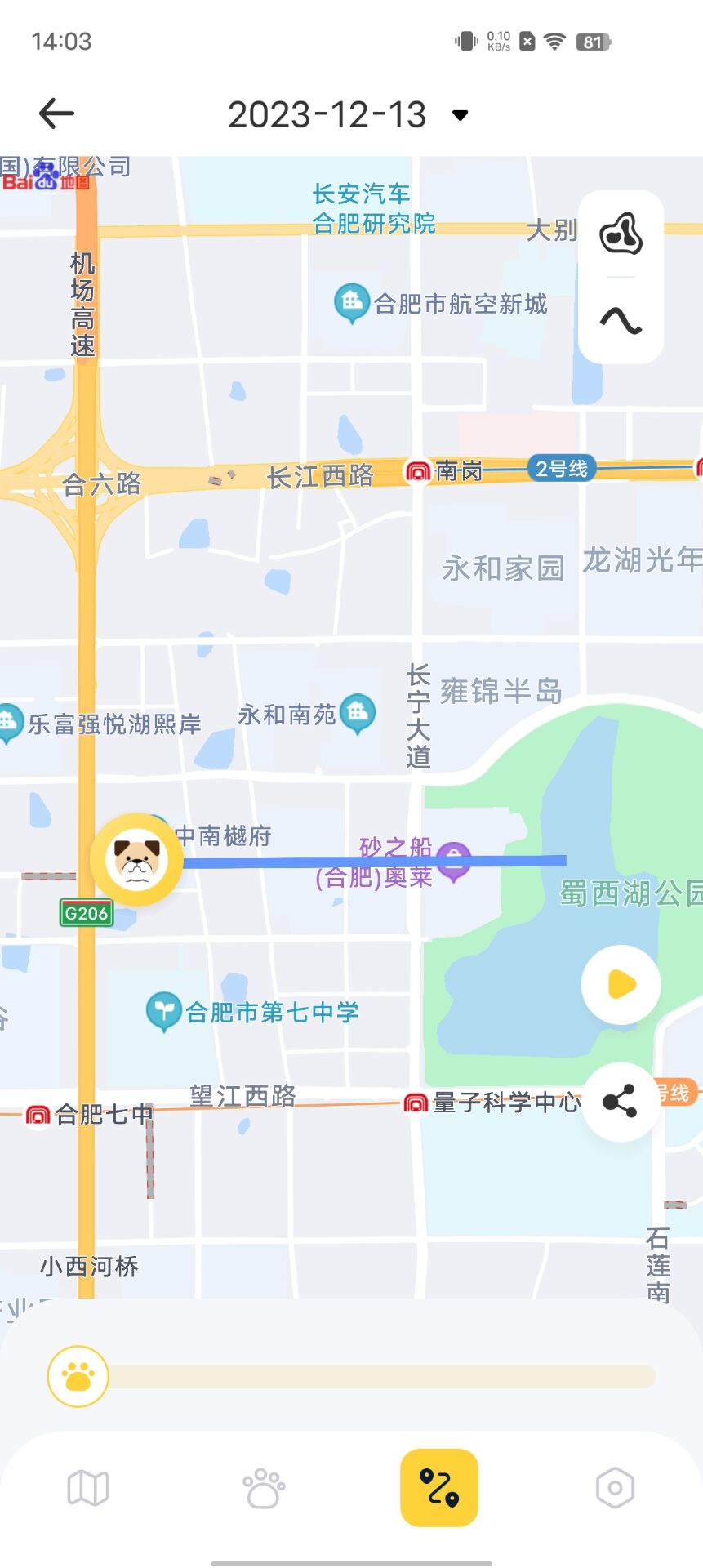Screen dimensions: 703x1568
Task: Go back using the arrow at top left
Action: point(56,113)
